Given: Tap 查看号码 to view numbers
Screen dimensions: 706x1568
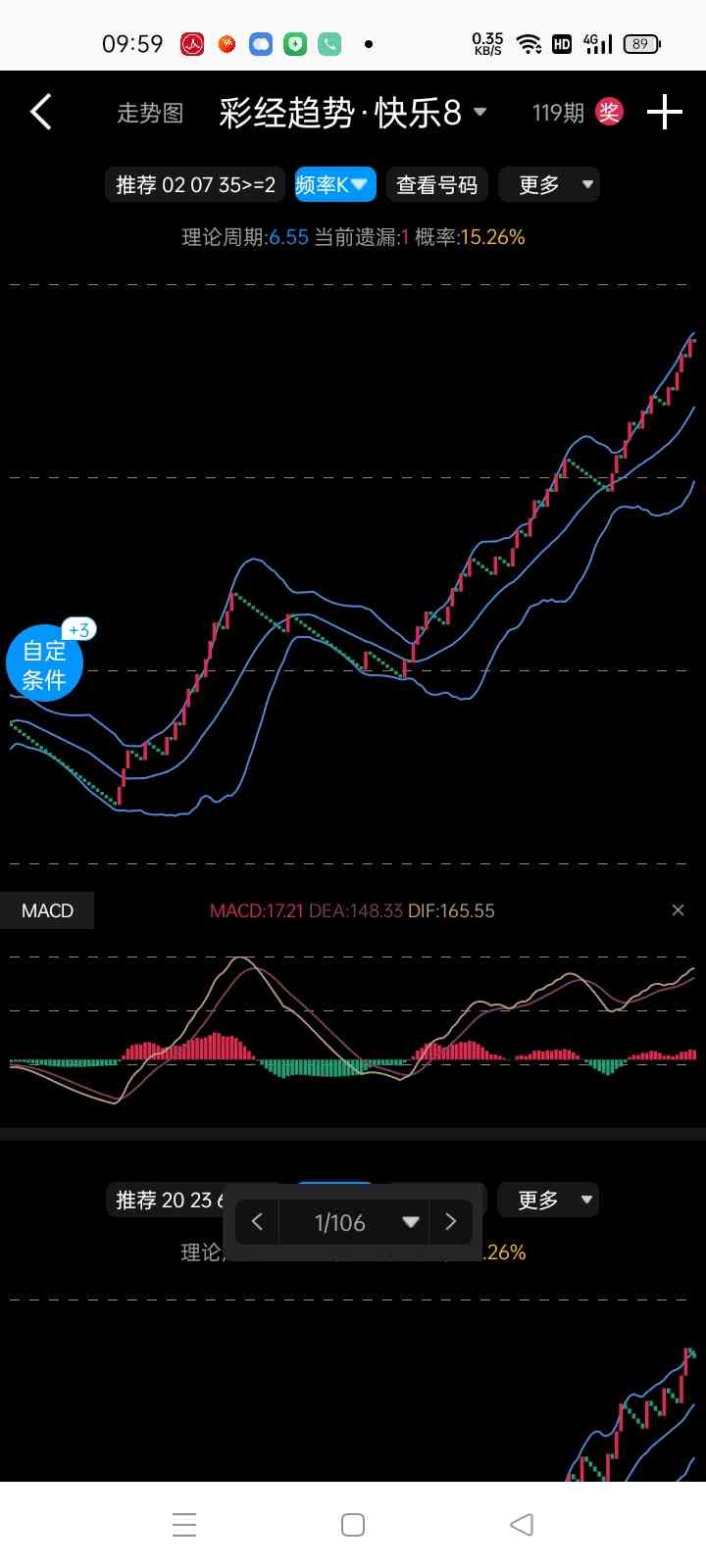Looking at the screenshot, I should pos(436,184).
